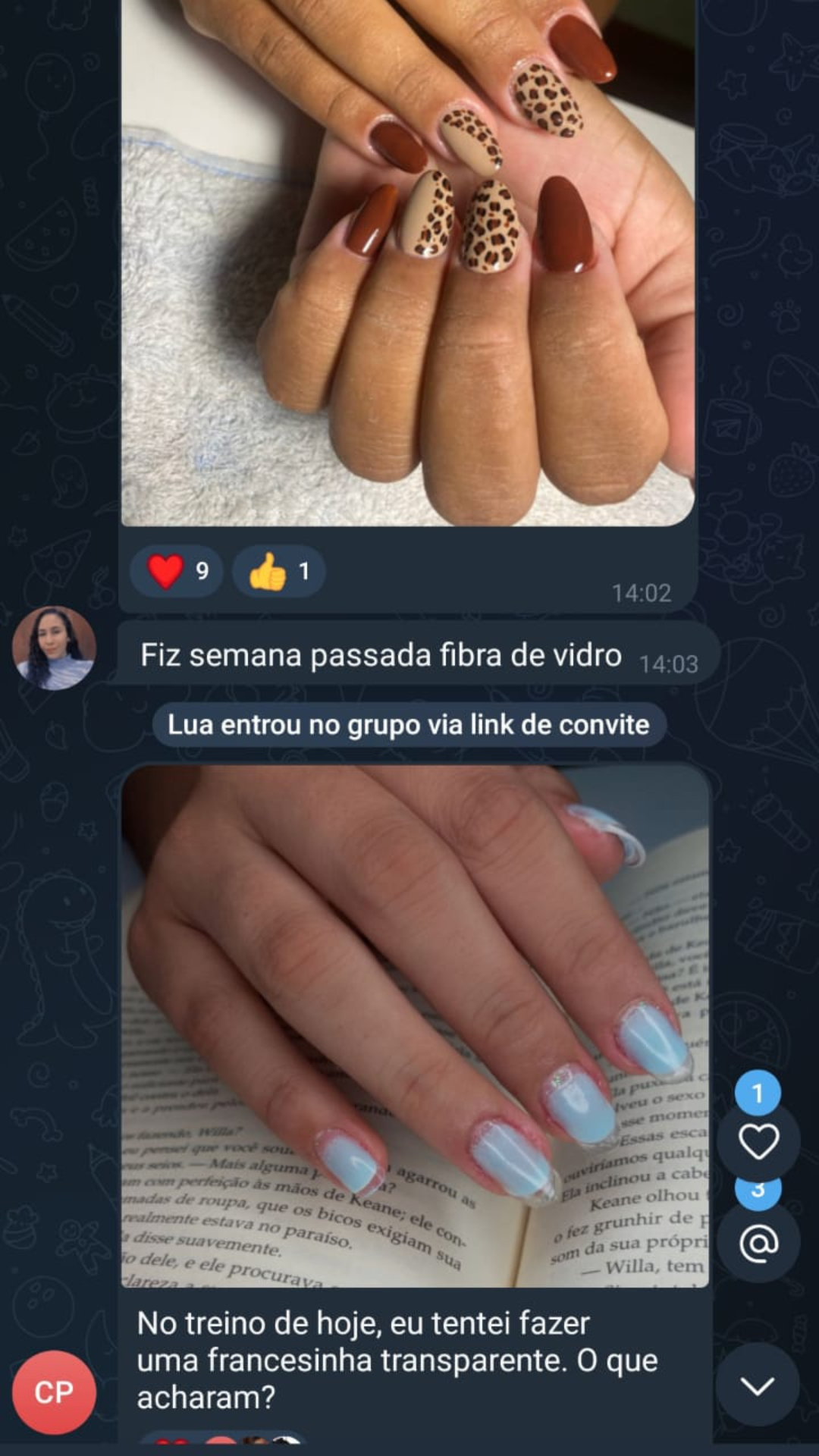This screenshot has height=1456, width=819.
Task: Go to bottom of chat arrow
Action: click(757, 1385)
